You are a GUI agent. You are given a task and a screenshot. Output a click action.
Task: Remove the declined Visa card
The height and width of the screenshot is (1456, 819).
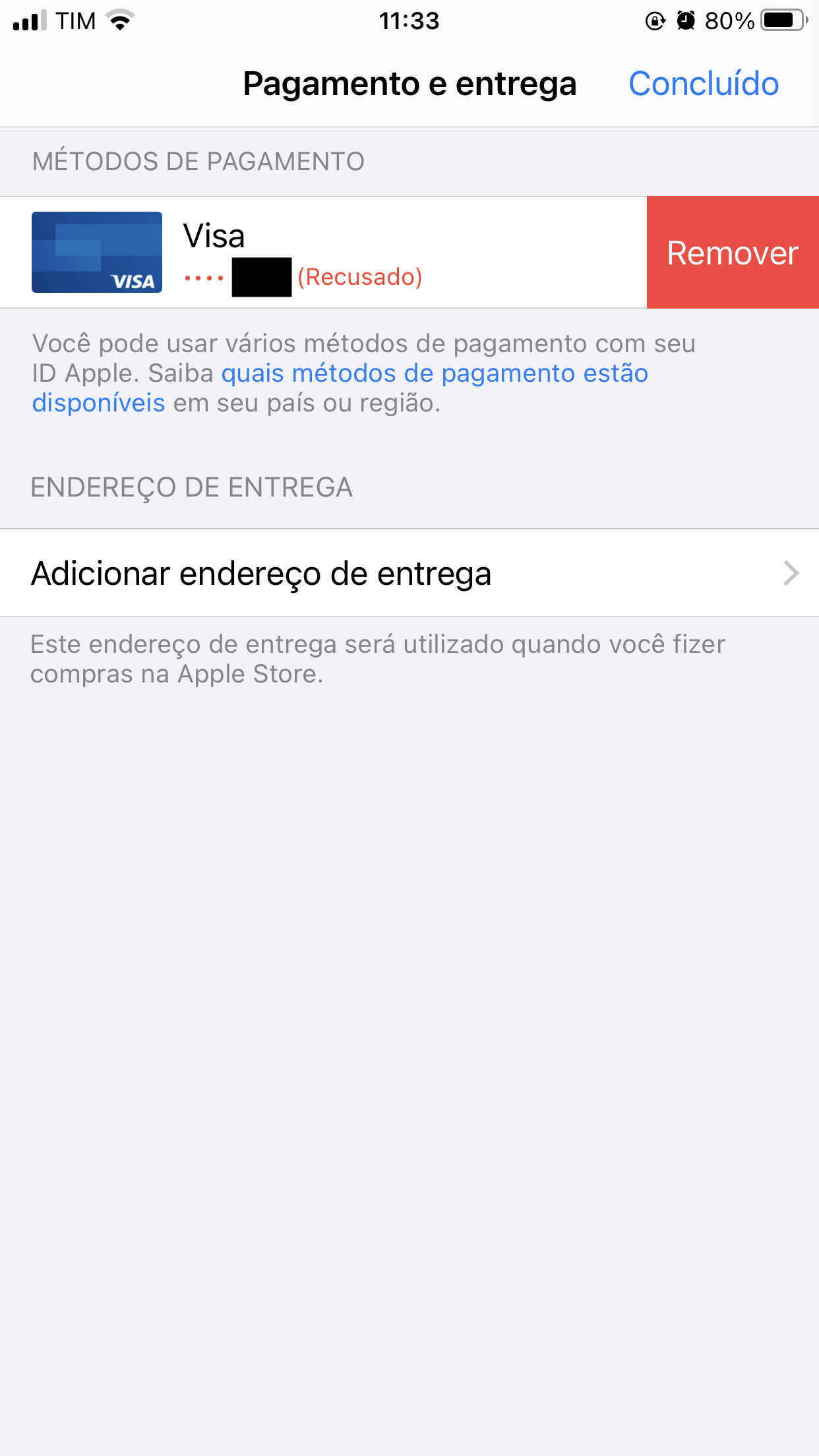pos(732,253)
